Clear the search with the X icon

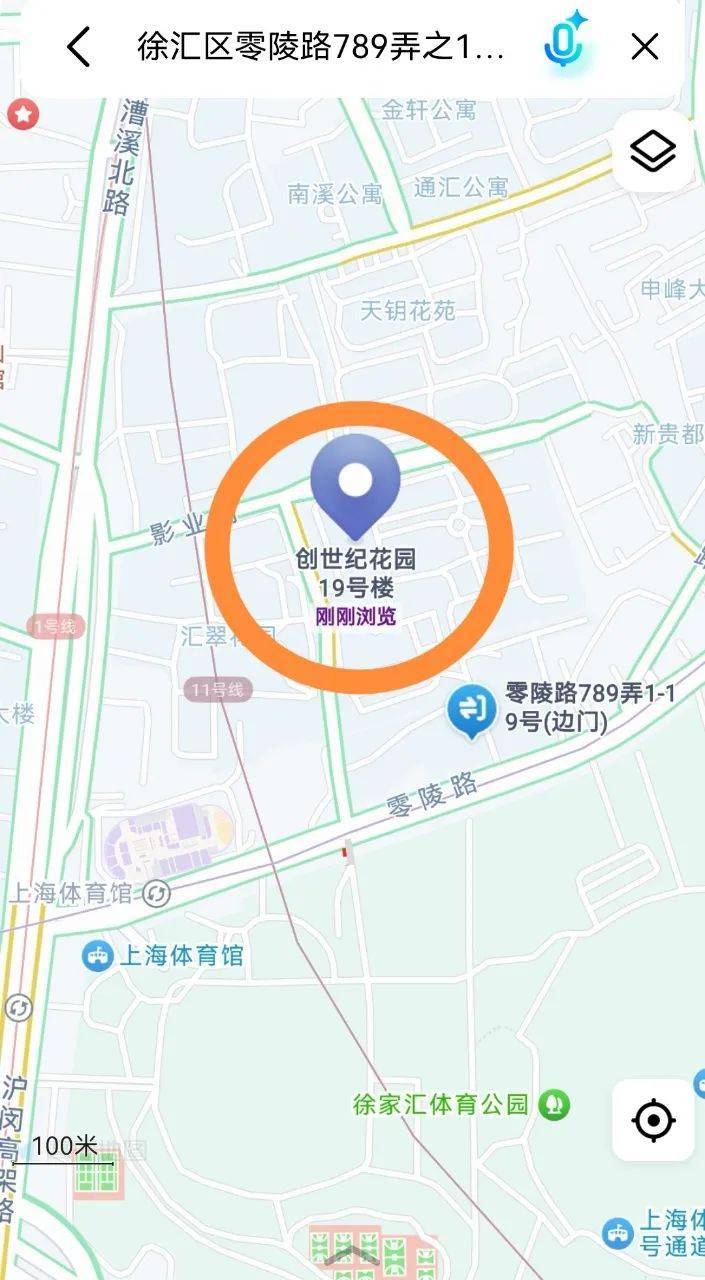pyautogui.click(x=645, y=46)
